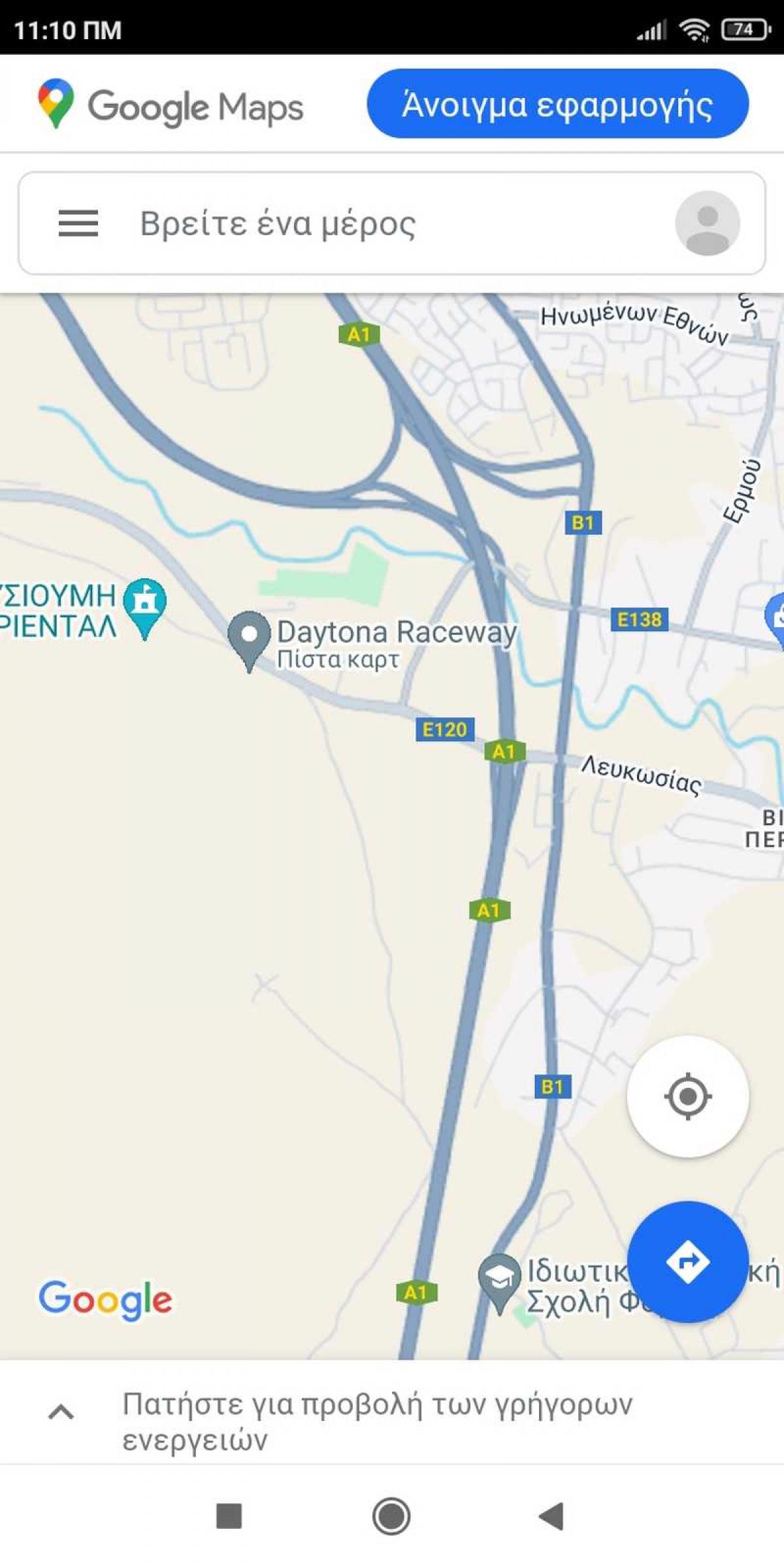
Task: Open the account profile avatar
Action: point(707,223)
